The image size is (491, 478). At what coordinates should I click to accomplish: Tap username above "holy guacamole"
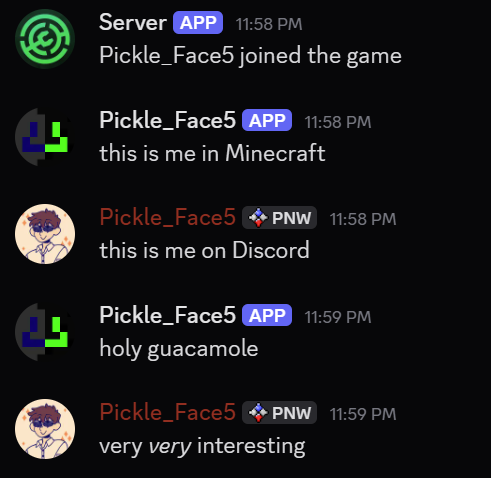(x=167, y=315)
